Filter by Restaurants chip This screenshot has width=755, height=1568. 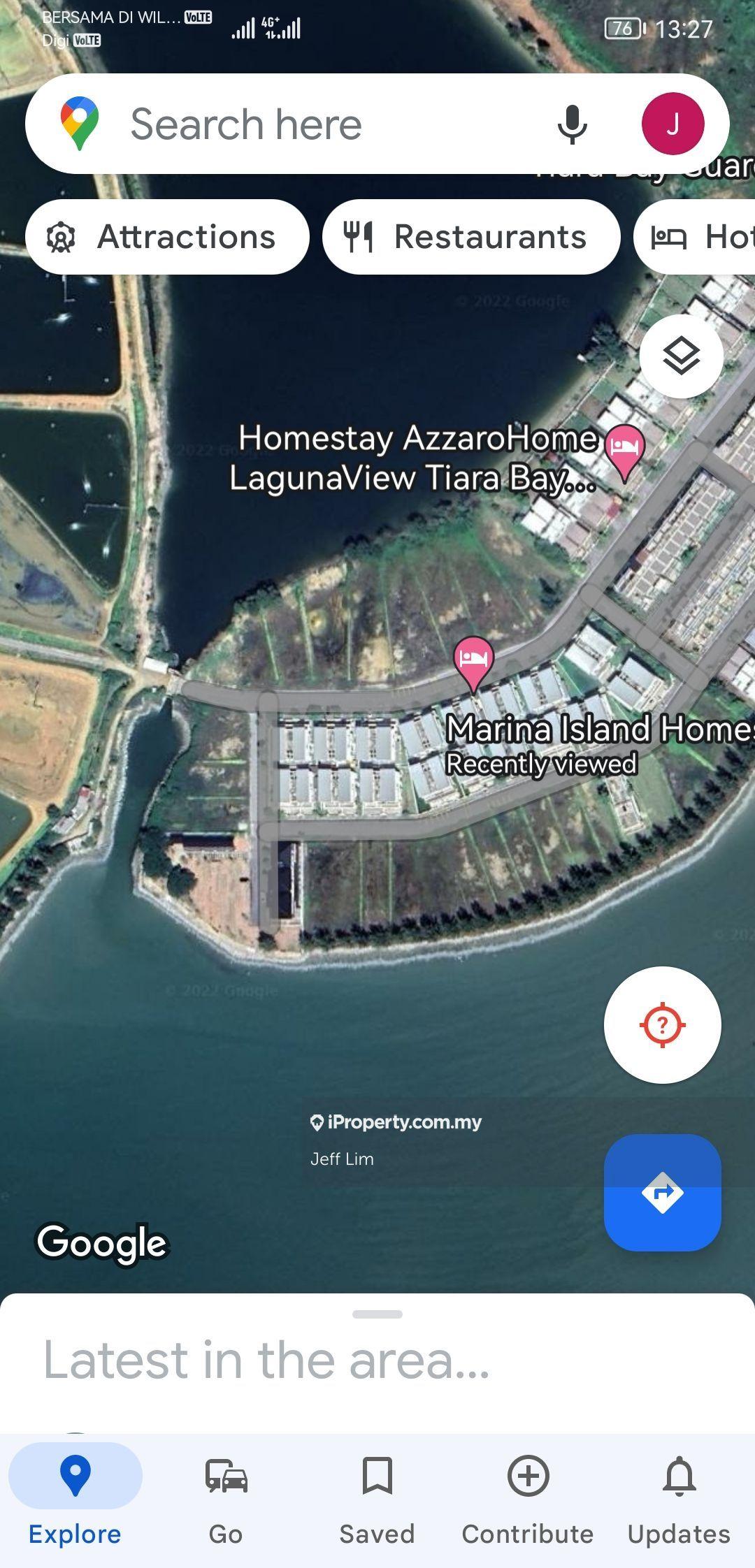click(x=470, y=237)
